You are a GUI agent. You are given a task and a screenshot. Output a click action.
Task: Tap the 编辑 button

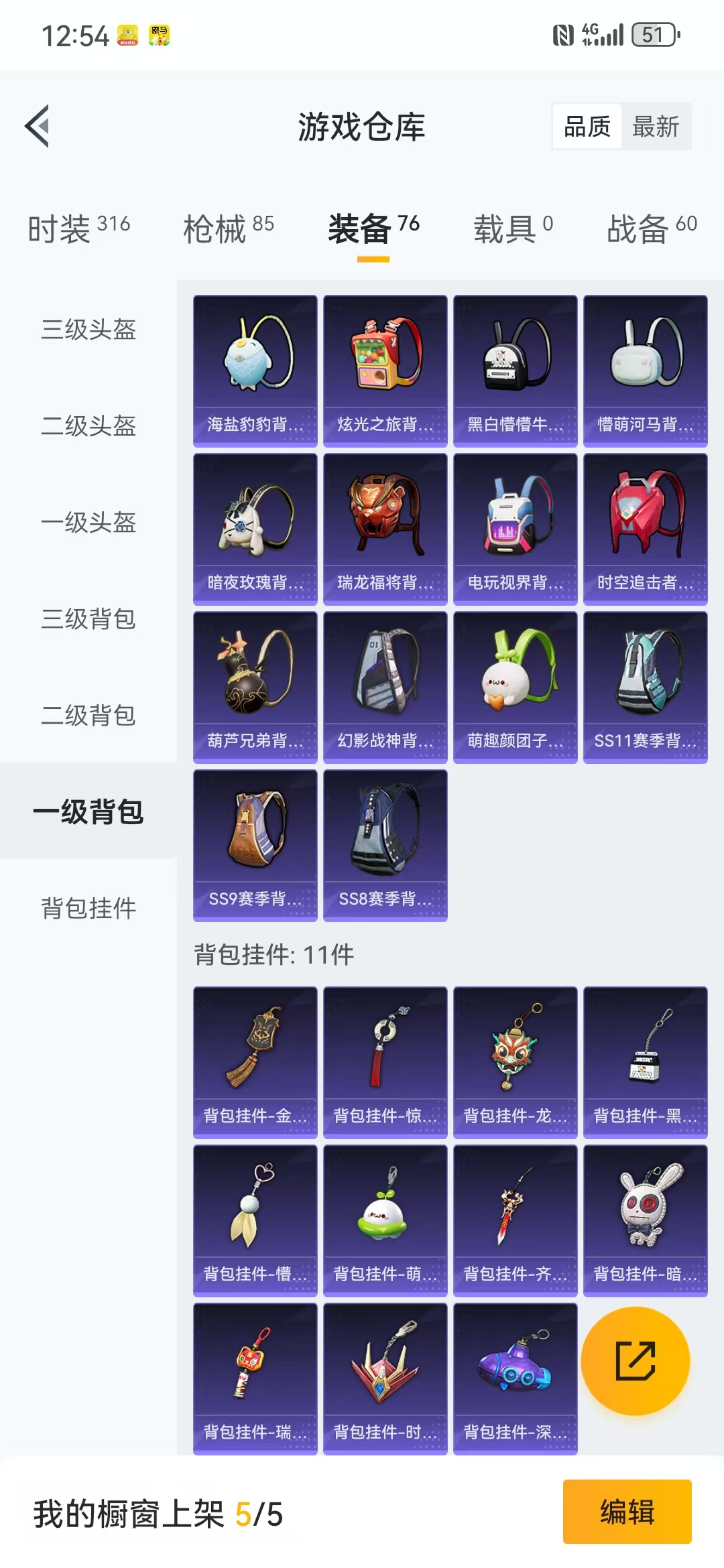627,1512
